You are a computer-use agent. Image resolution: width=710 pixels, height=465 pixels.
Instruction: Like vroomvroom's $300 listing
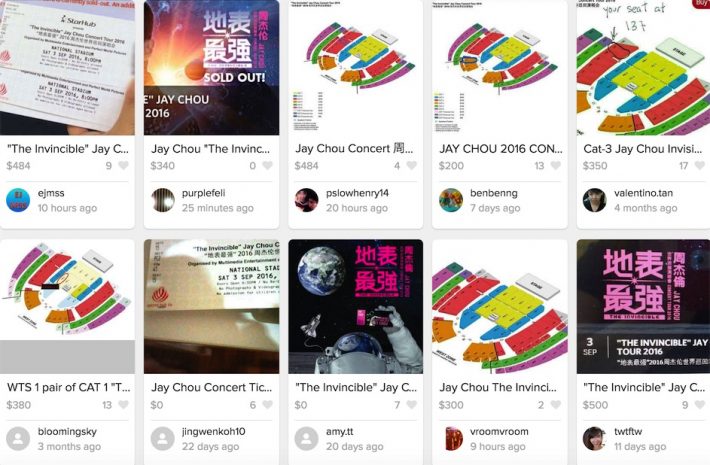555,405
